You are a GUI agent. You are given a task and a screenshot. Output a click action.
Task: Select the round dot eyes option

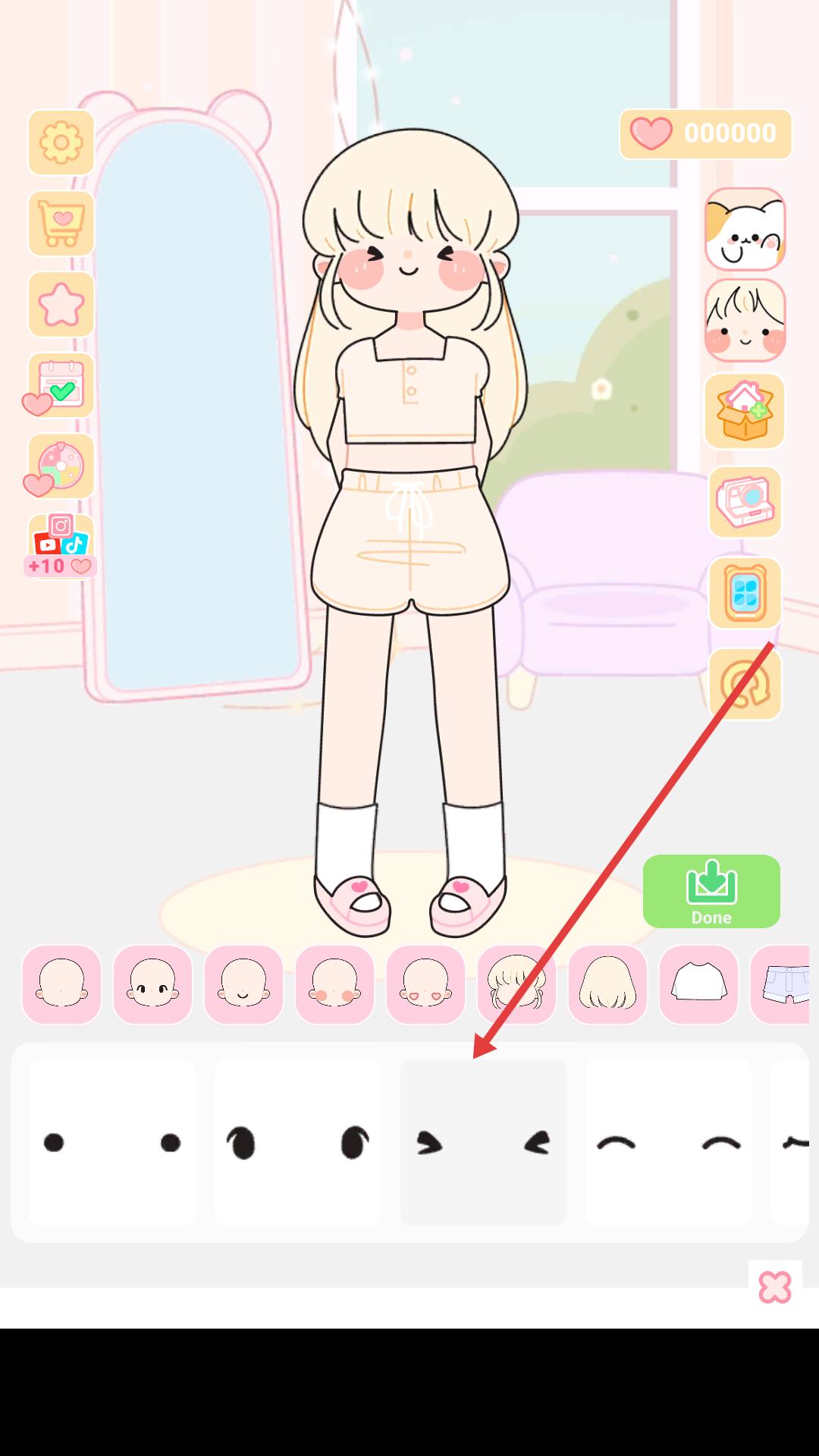click(x=112, y=1142)
